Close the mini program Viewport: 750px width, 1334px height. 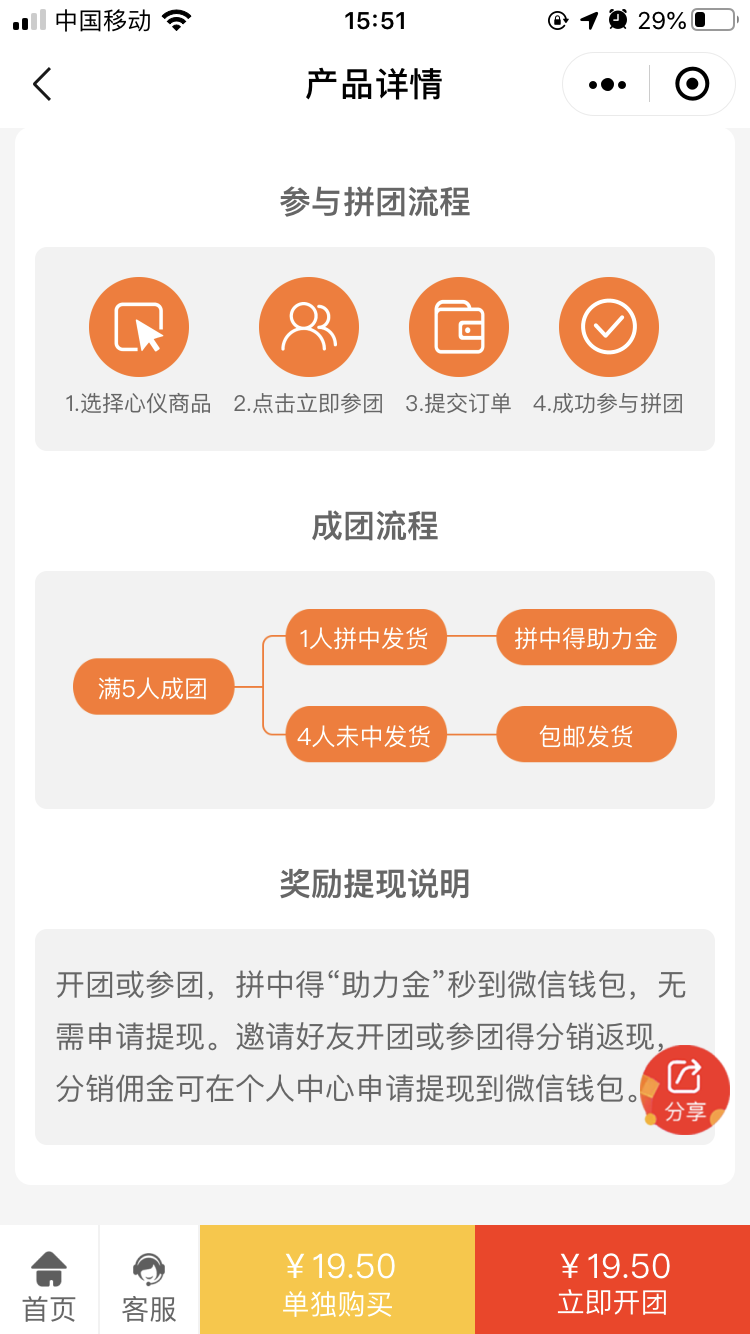click(692, 85)
